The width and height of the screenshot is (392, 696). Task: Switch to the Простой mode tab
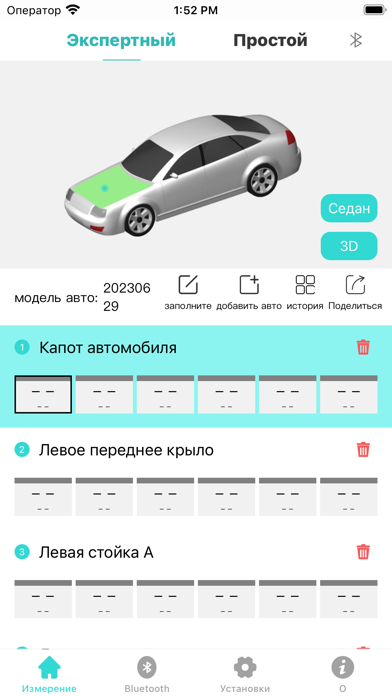(x=270, y=40)
